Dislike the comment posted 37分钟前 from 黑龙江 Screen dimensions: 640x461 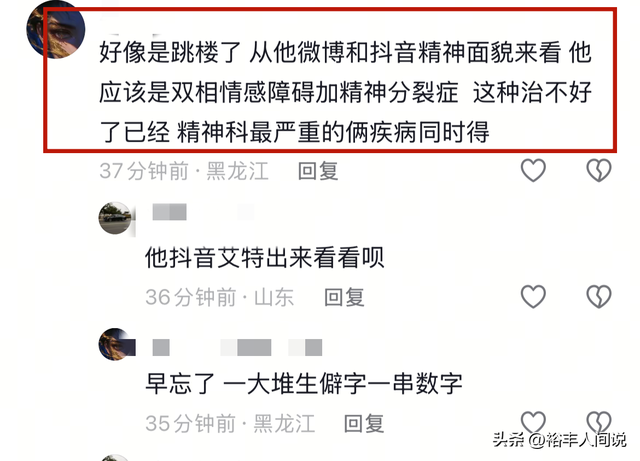coord(598,170)
